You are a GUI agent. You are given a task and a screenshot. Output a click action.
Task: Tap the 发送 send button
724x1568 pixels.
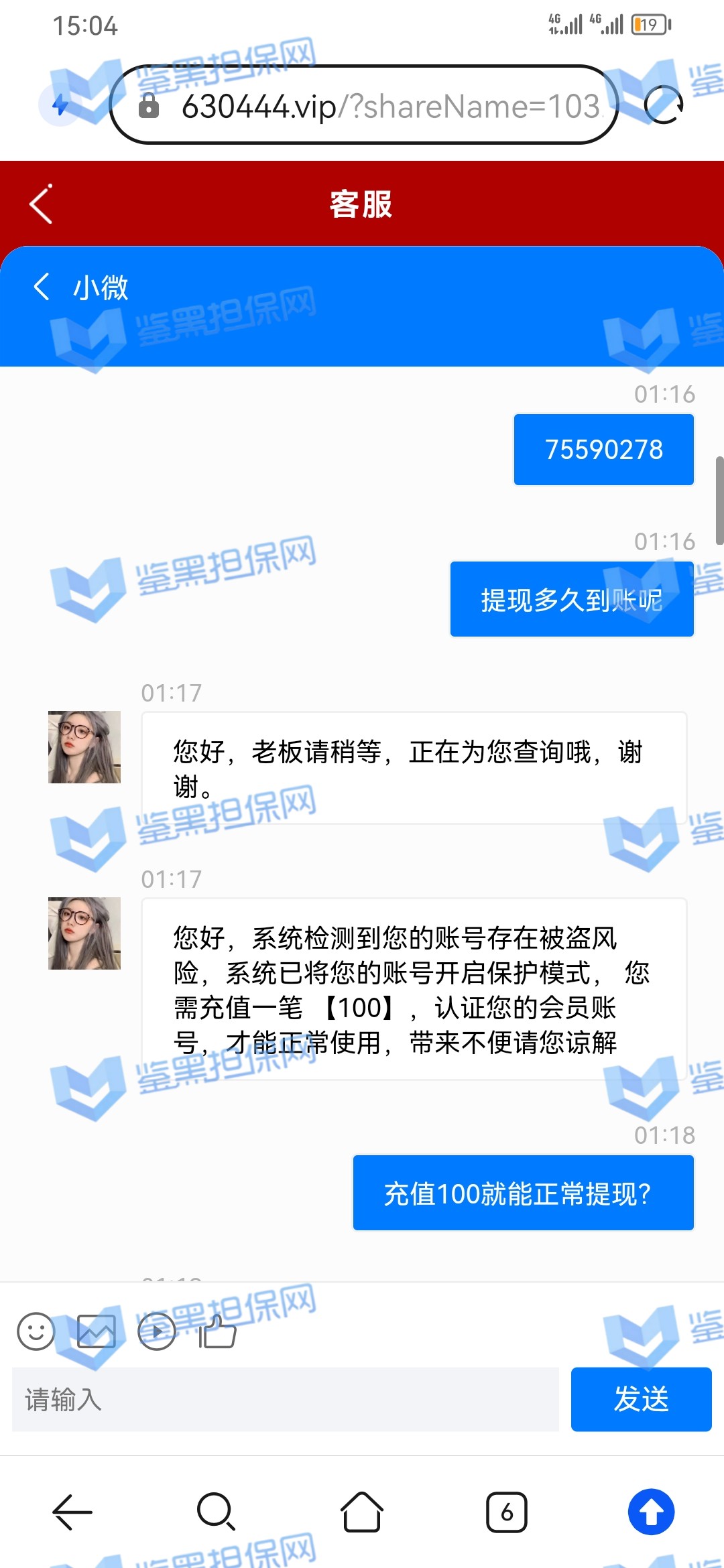(641, 1399)
